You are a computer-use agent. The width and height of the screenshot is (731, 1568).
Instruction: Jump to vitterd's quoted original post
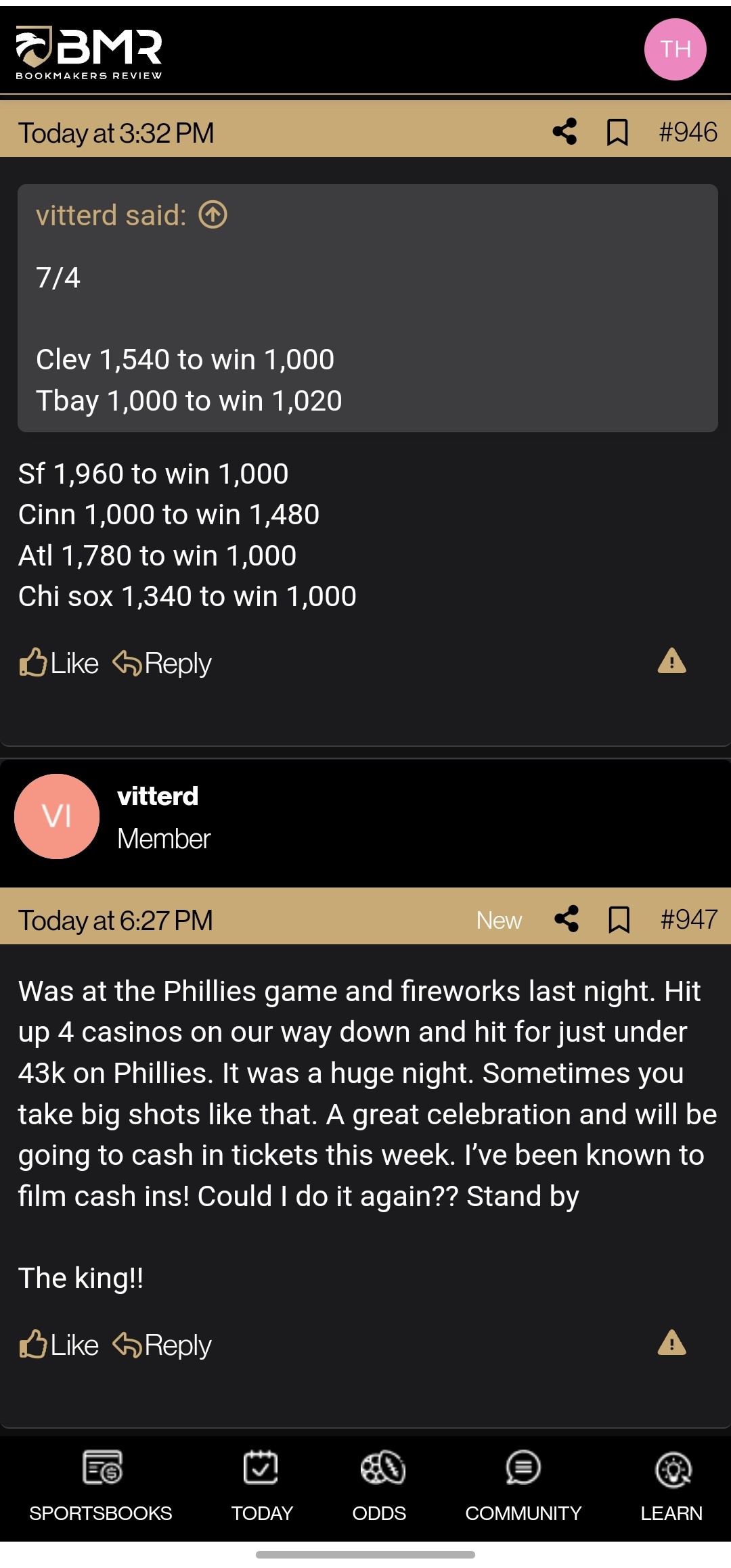click(213, 215)
